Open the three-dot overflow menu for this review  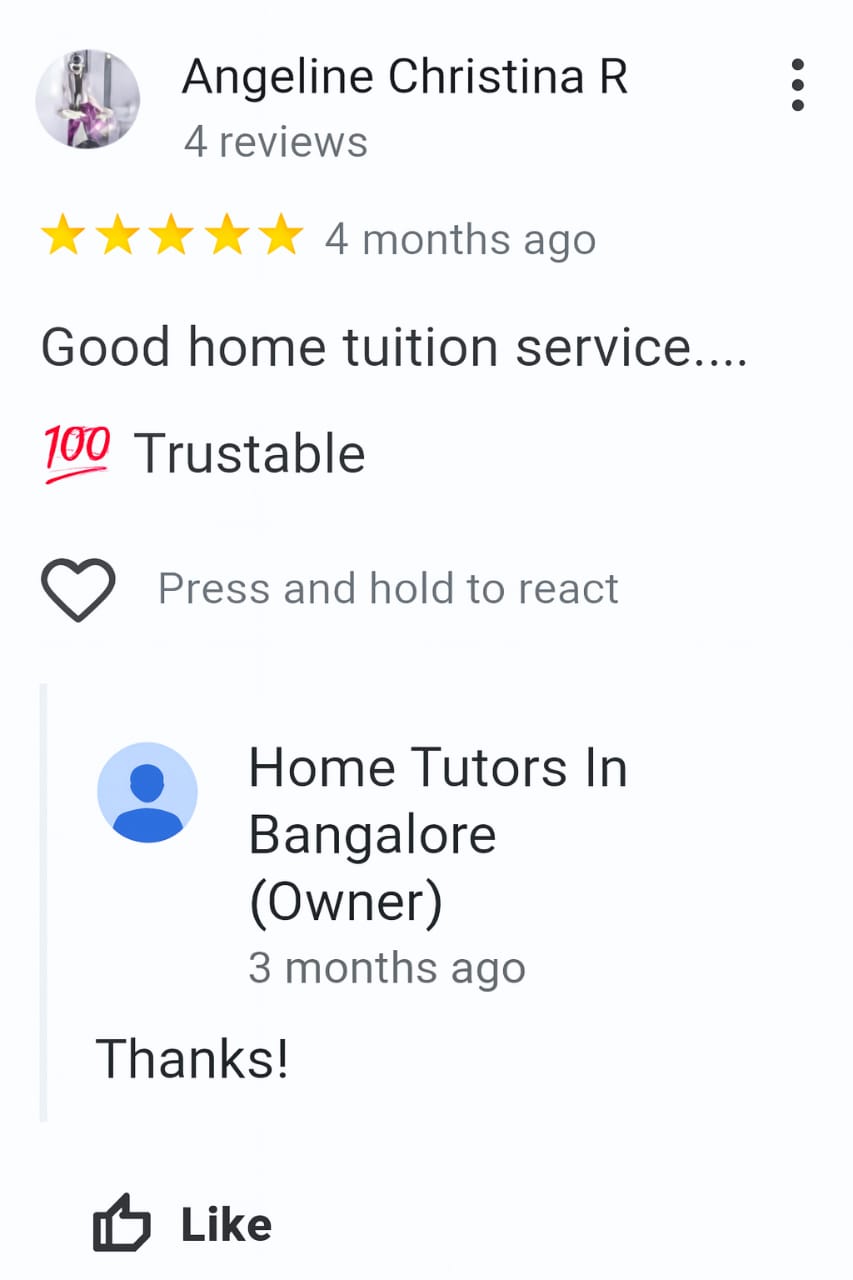point(797,85)
